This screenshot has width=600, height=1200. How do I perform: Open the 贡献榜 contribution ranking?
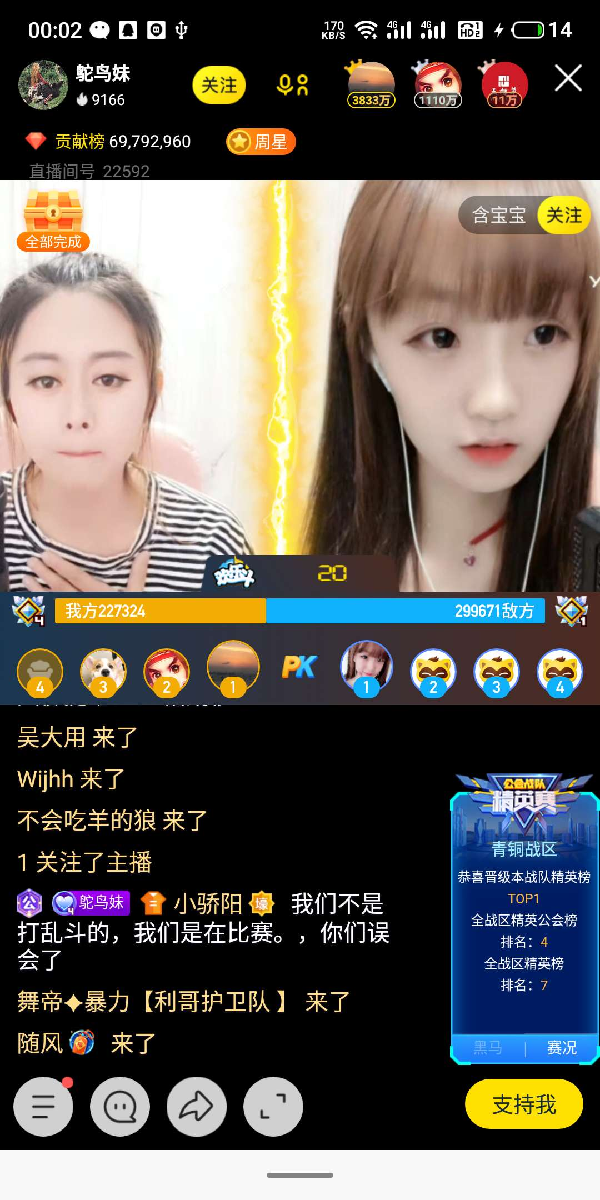(108, 142)
